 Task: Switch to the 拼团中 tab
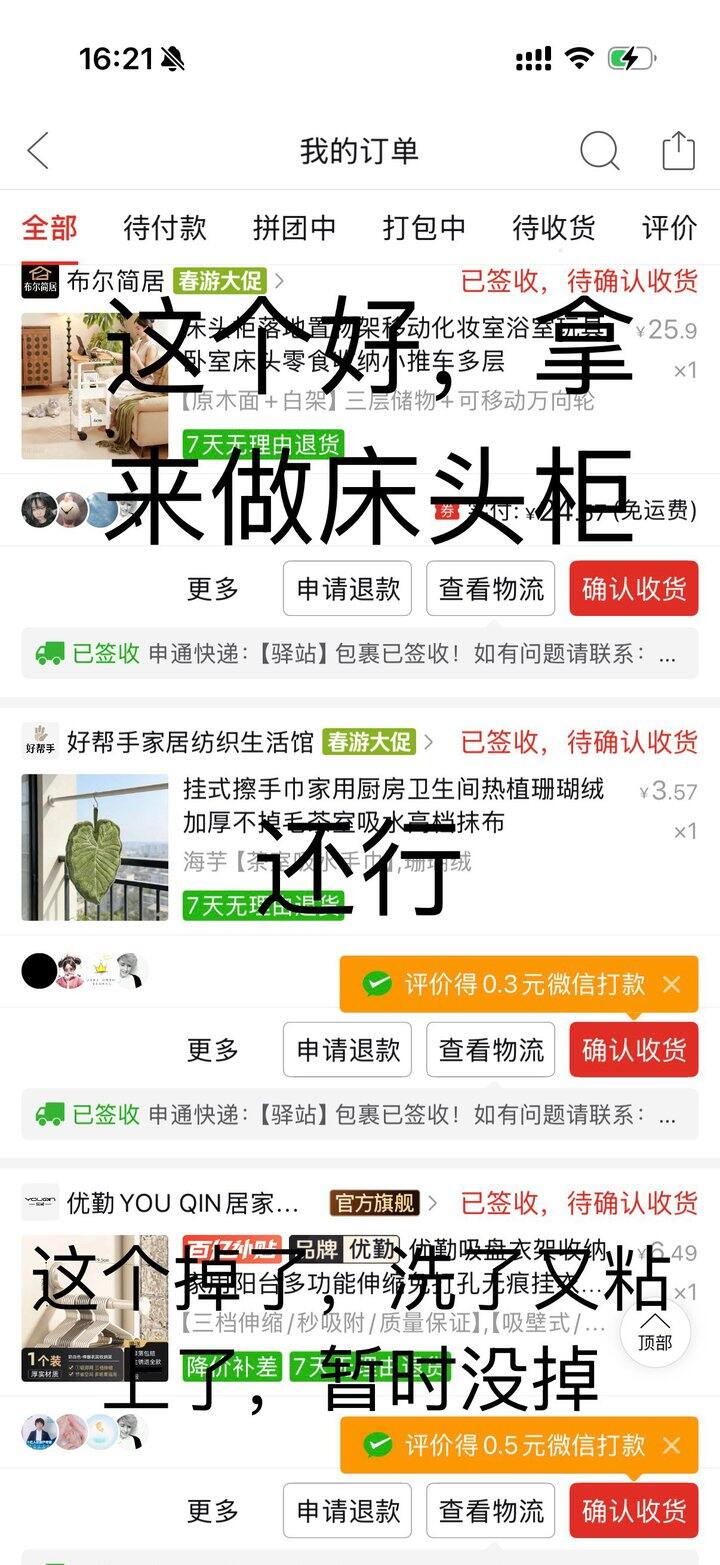[294, 228]
